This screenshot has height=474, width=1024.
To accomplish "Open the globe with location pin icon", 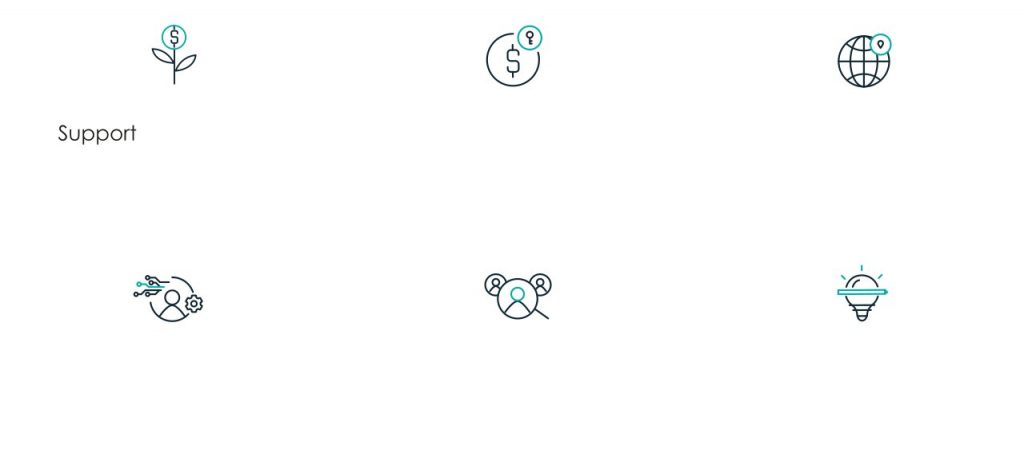I will [x=863, y=60].
